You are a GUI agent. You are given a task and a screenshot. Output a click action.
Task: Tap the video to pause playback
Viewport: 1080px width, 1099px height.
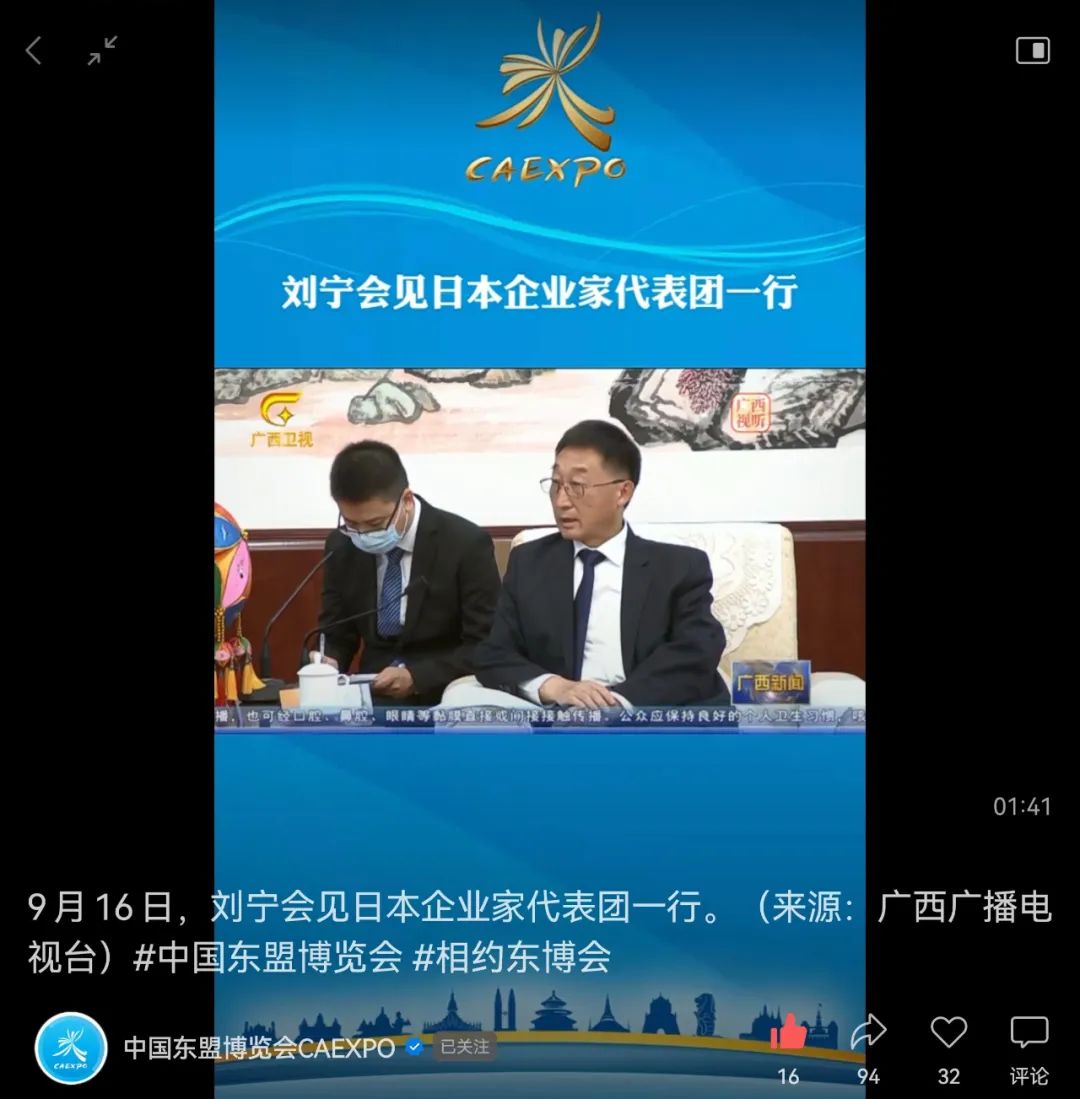coord(540,550)
